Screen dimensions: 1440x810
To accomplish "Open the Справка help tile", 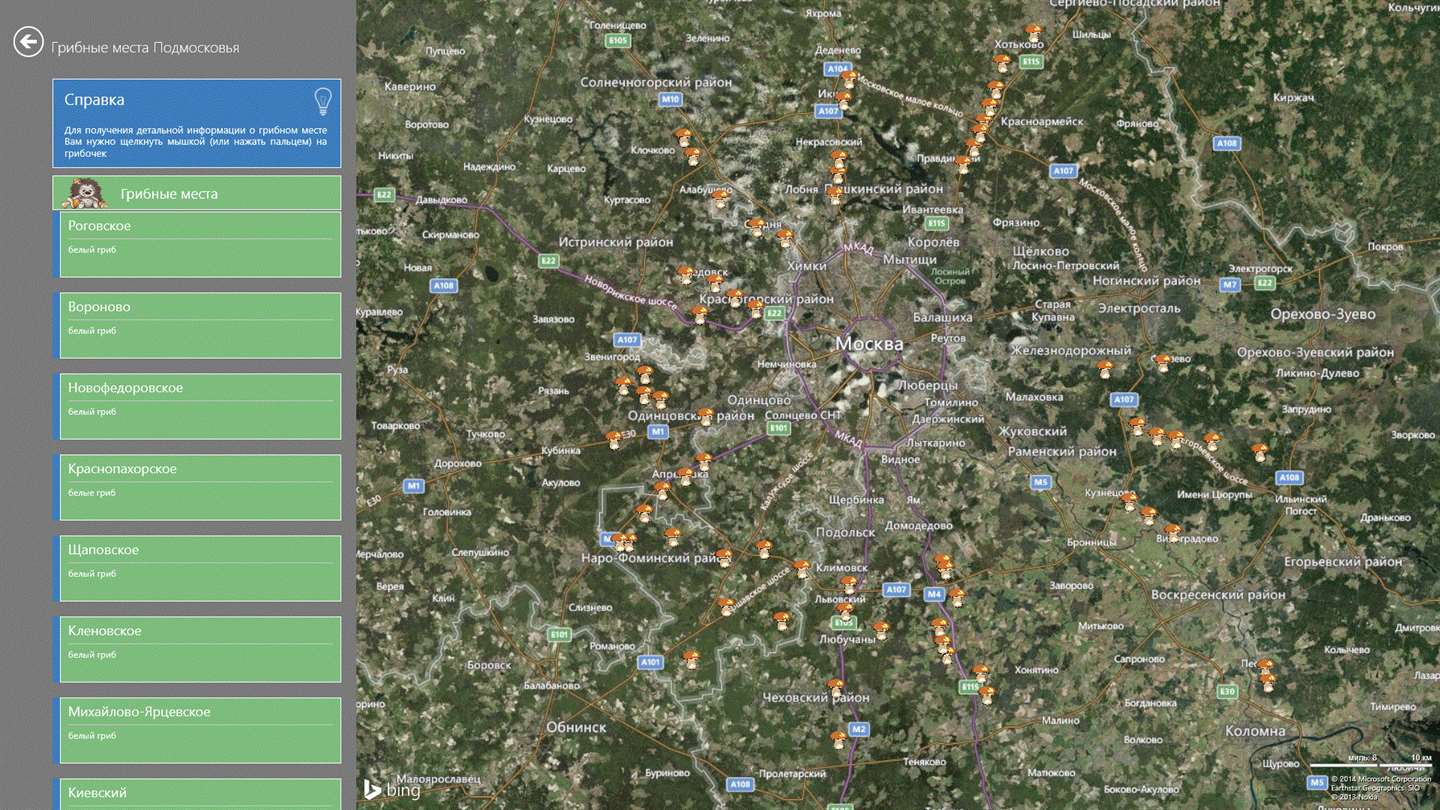I will [x=197, y=123].
